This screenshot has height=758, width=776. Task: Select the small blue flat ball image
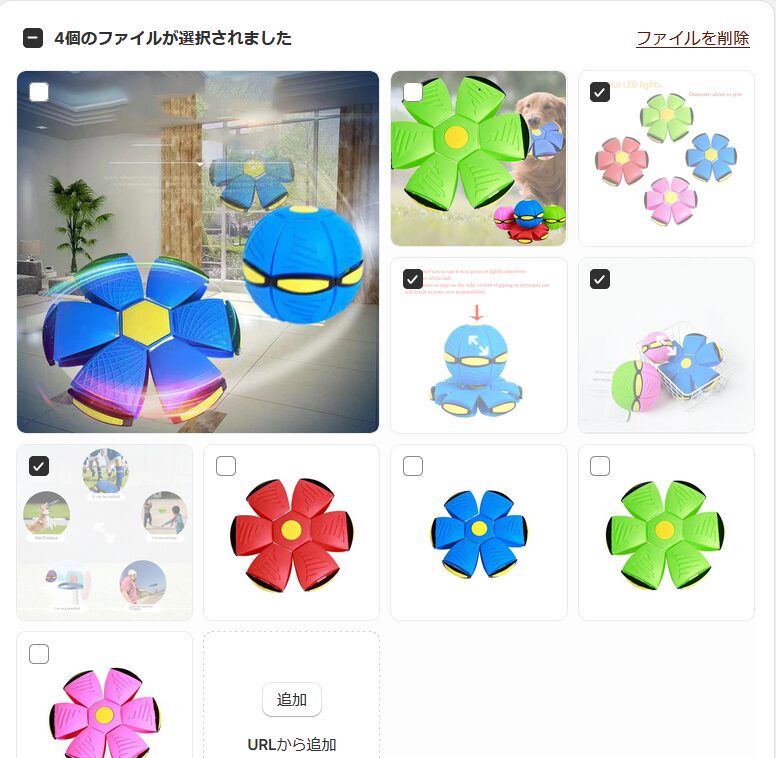coord(413,466)
